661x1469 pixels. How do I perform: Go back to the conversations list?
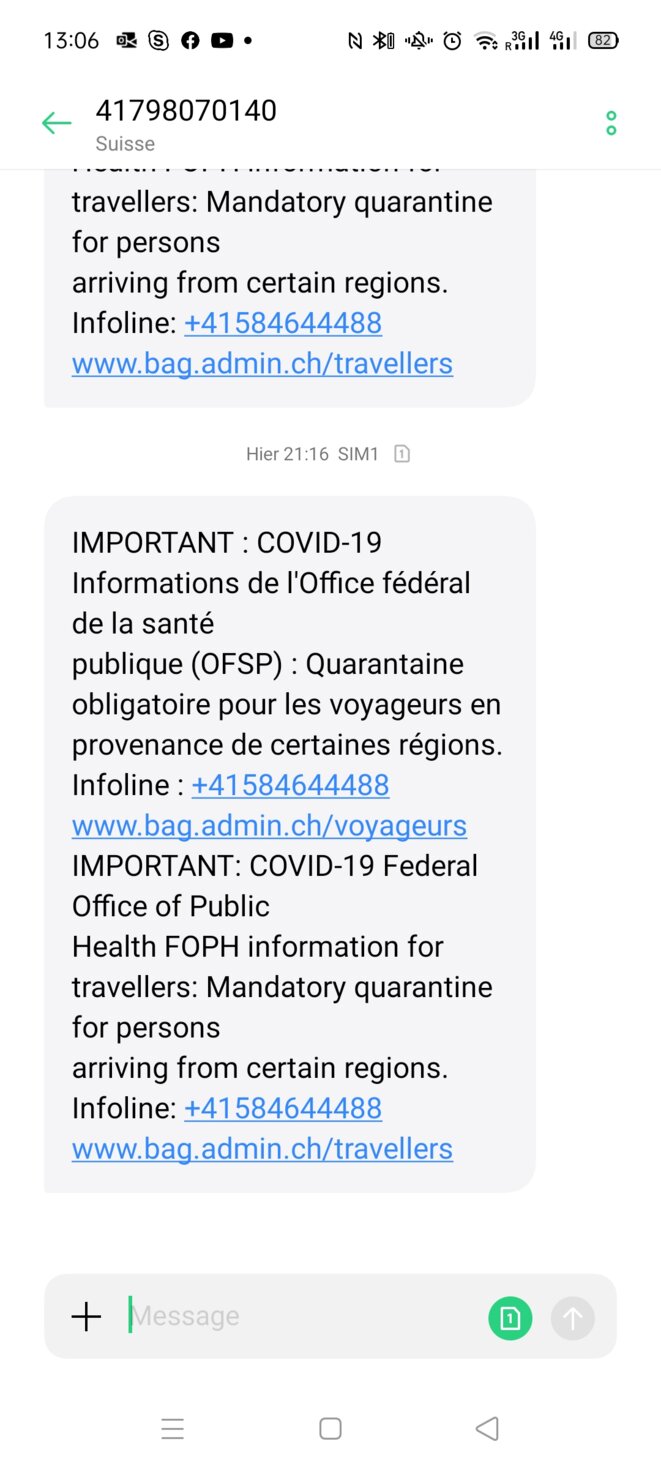tap(56, 123)
